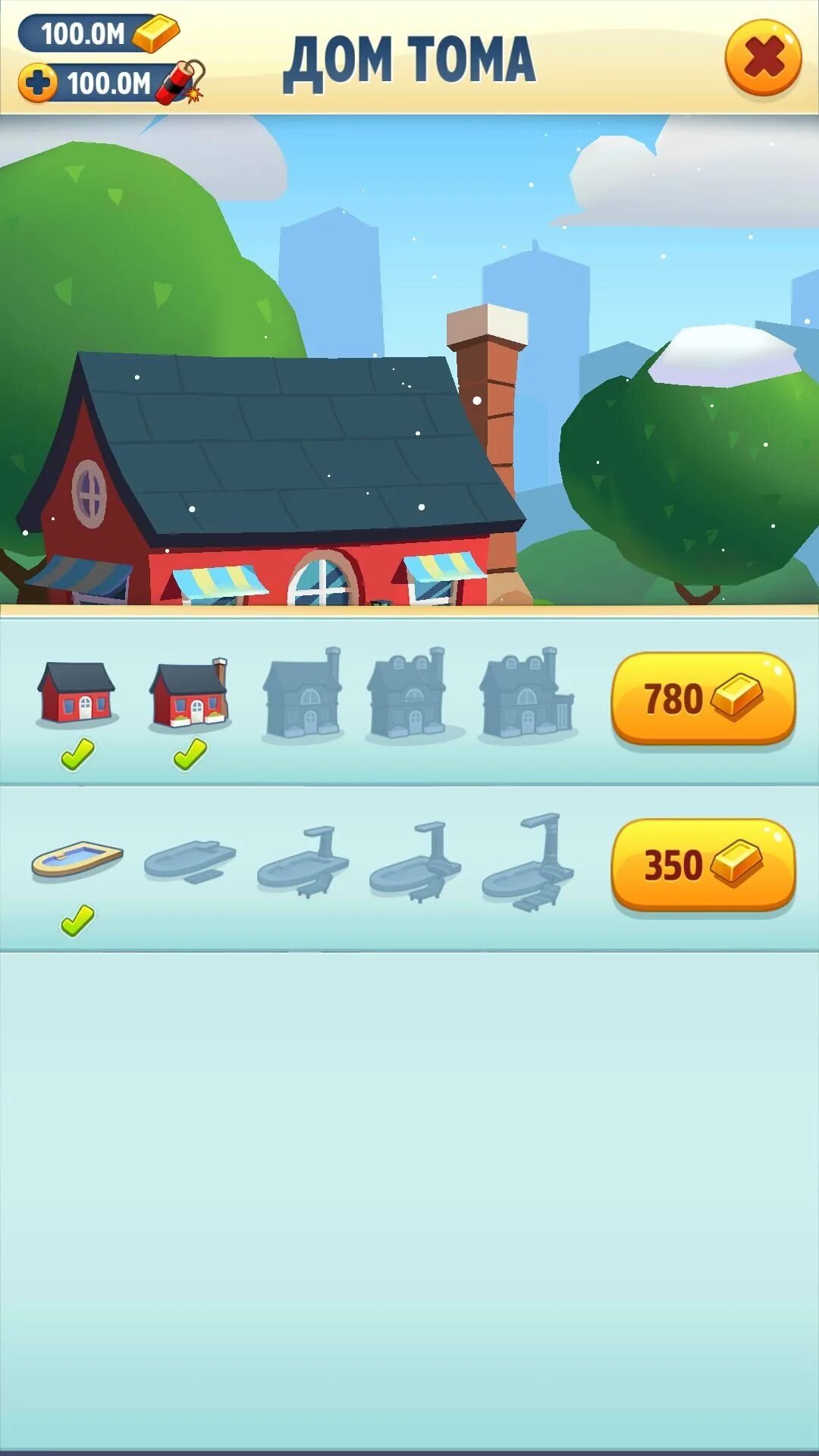Add more dynamite with the plus icon

pyautogui.click(x=38, y=83)
